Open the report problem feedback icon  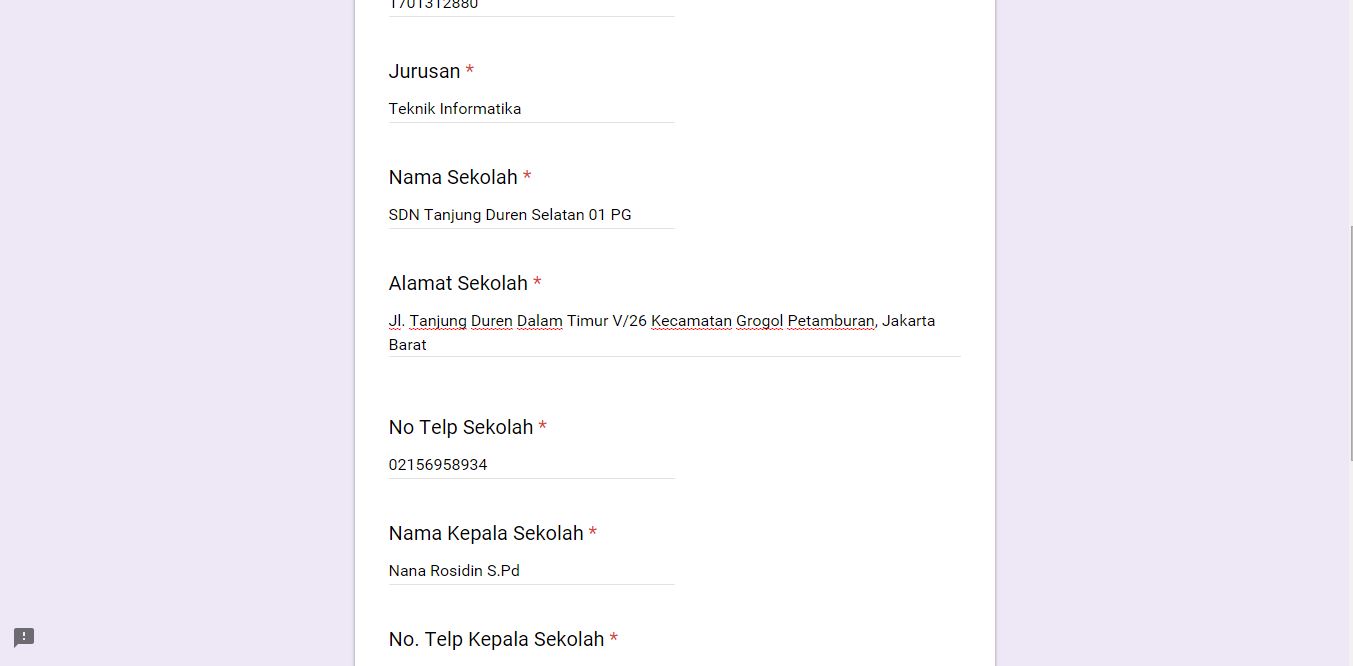[x=24, y=638]
